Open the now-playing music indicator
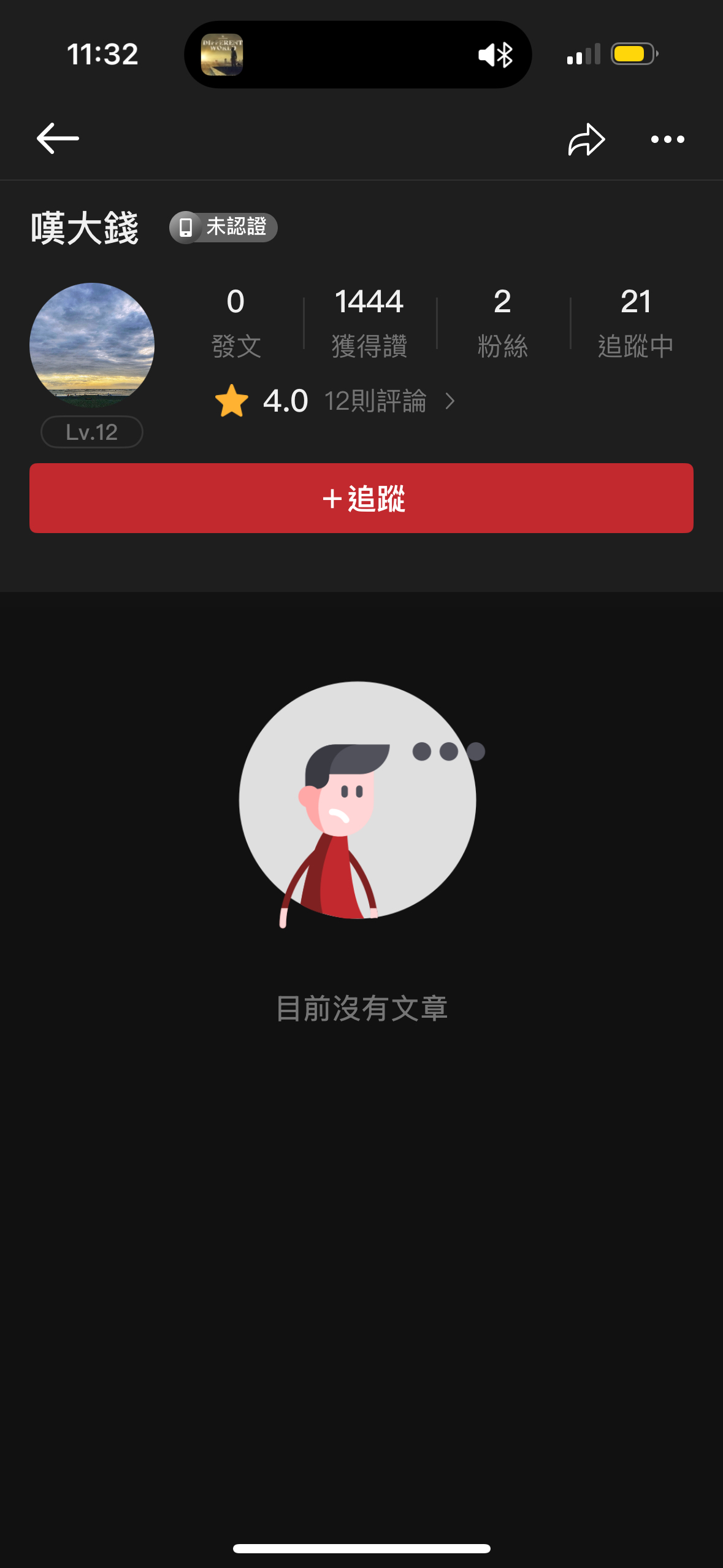The height and width of the screenshot is (1568, 723). pos(222,55)
